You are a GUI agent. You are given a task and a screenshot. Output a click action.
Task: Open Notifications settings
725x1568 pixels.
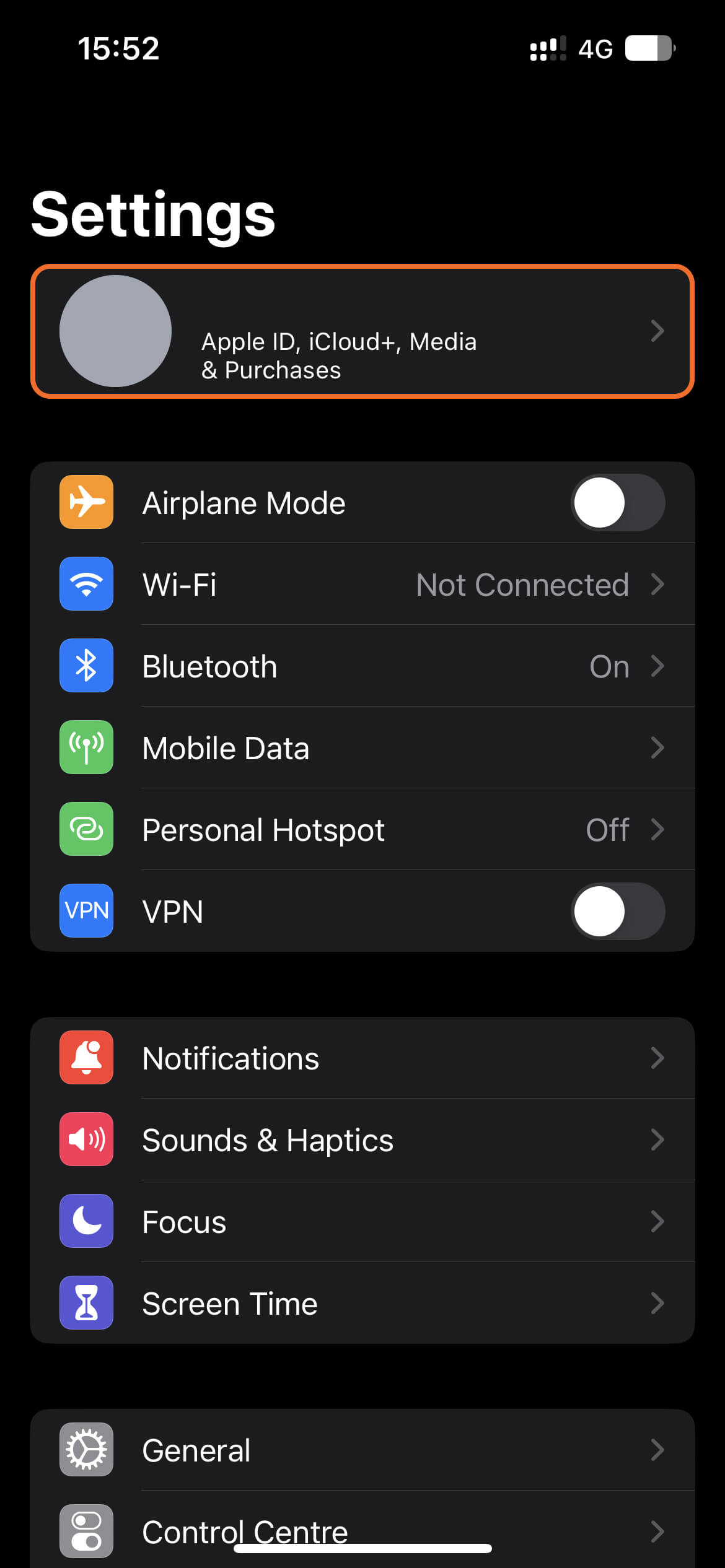[362, 1058]
